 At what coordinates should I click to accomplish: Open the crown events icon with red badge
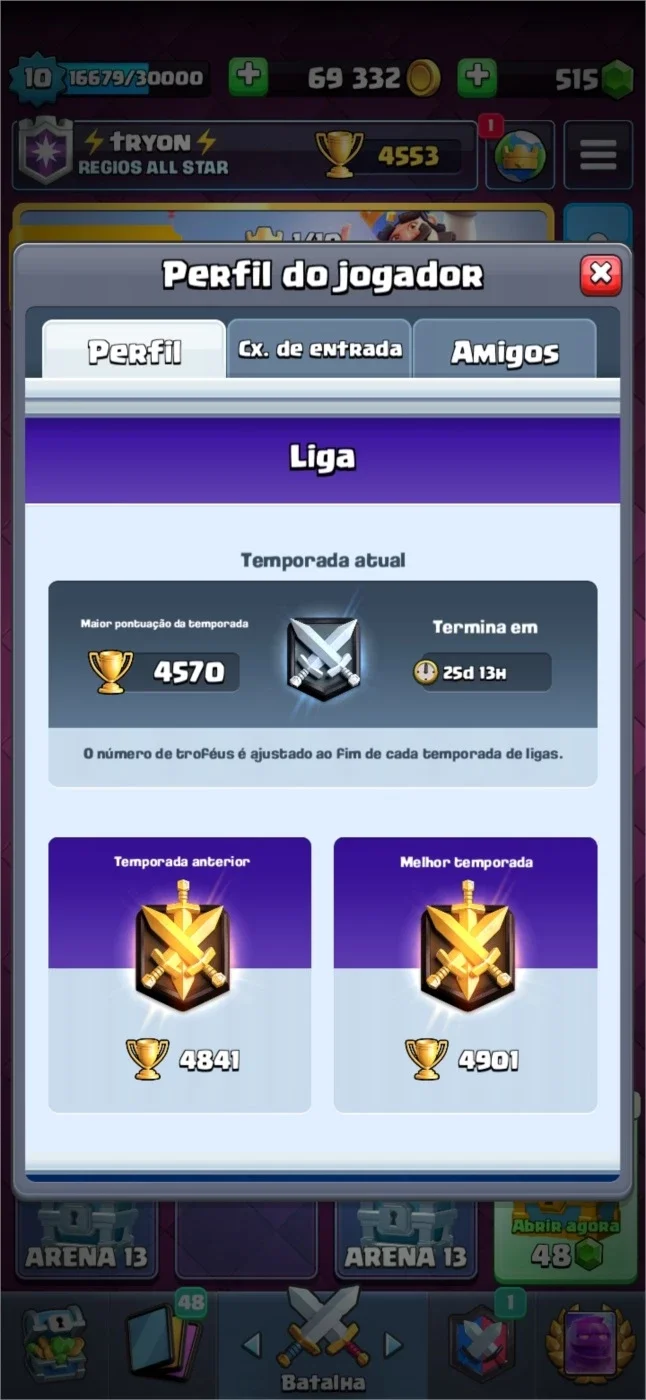tap(520, 155)
